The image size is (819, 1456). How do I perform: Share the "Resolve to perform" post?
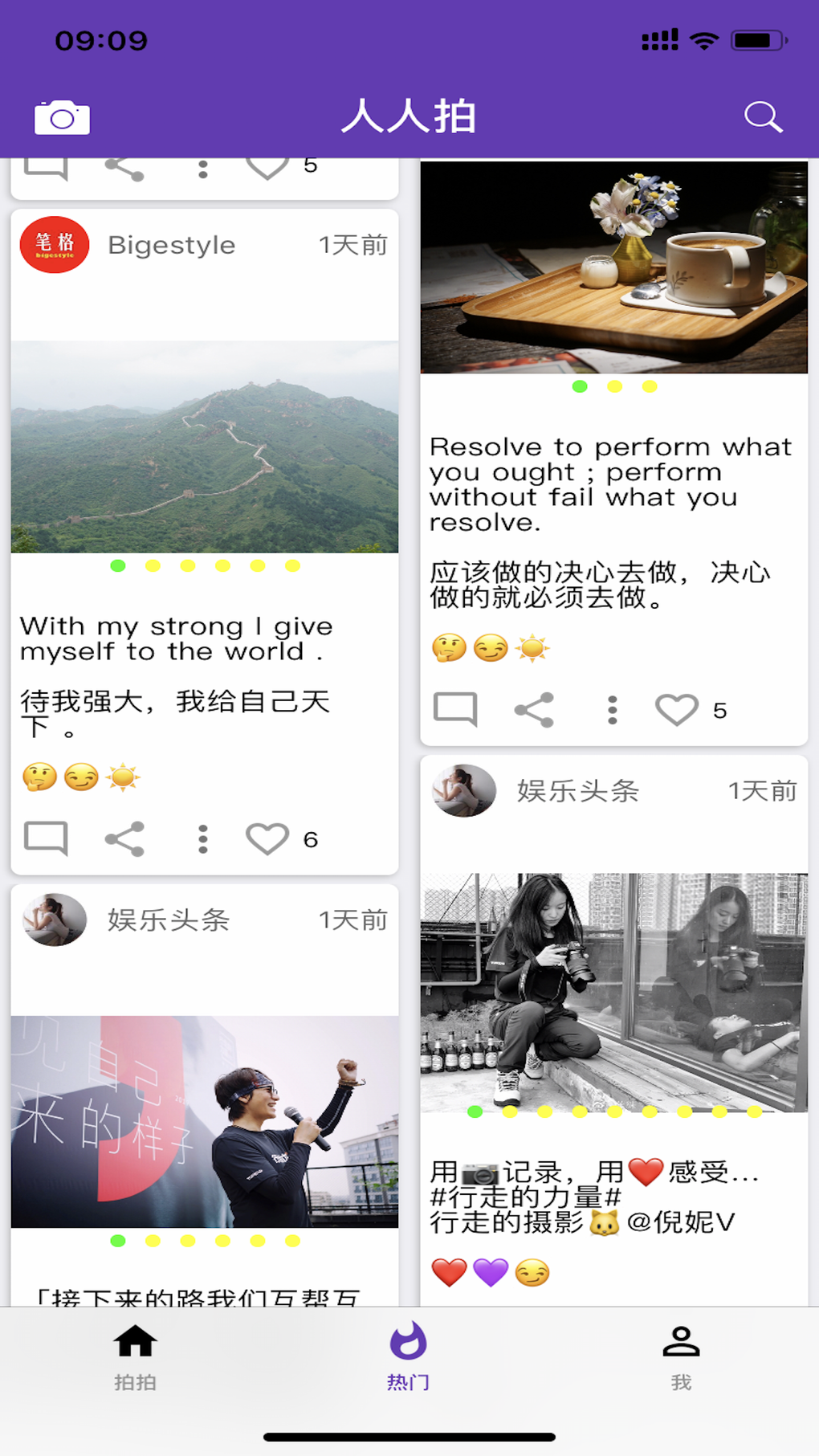534,710
